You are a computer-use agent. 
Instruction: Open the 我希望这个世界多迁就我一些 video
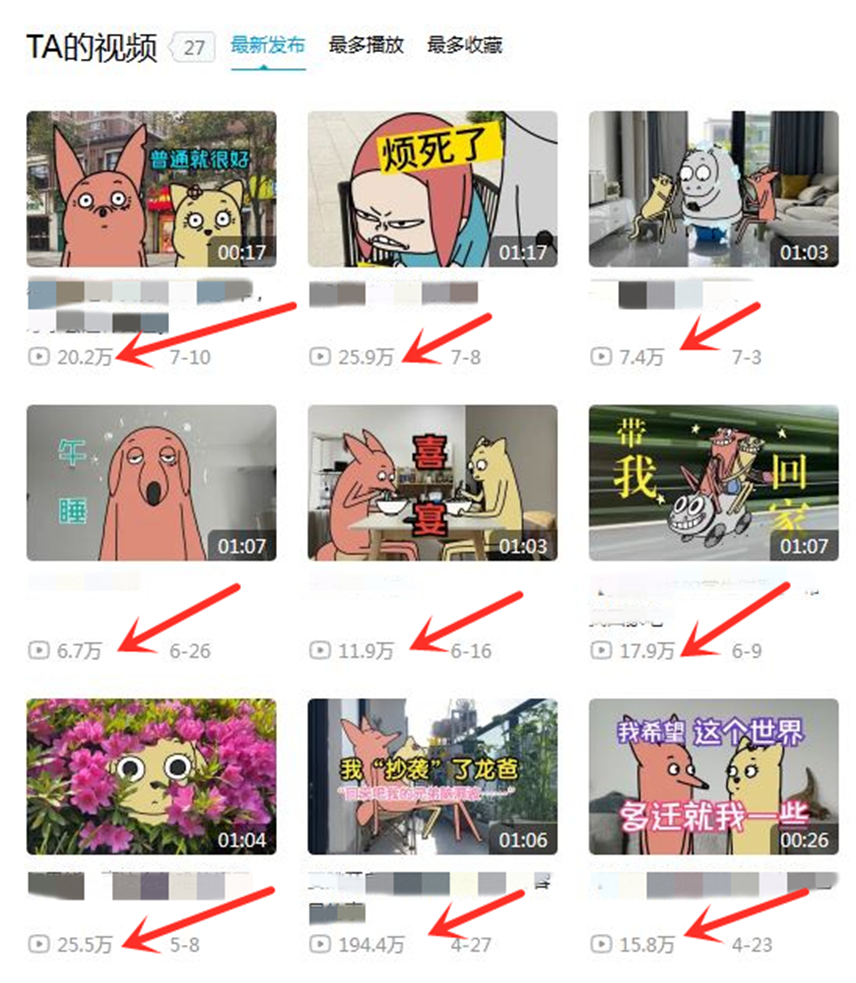pyautogui.click(x=713, y=776)
